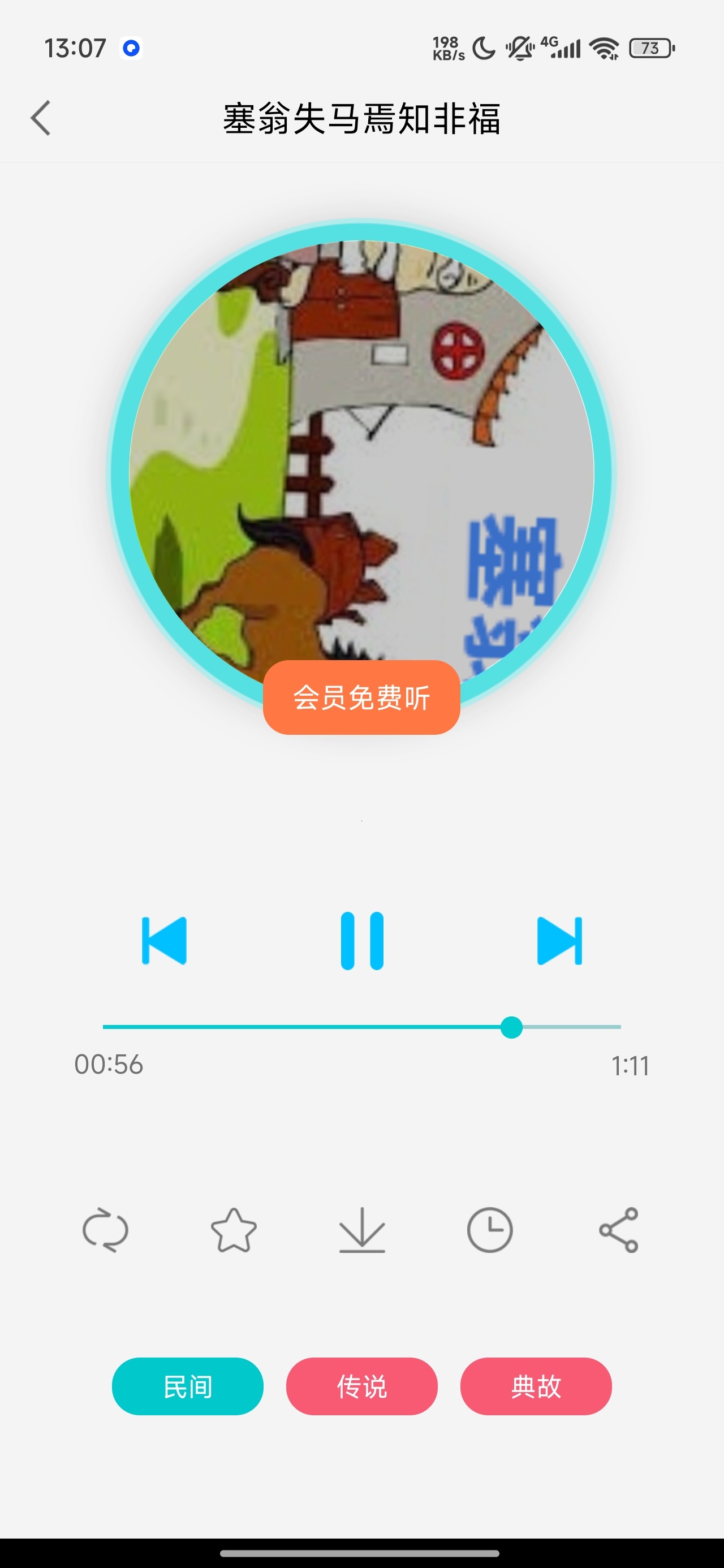The width and height of the screenshot is (724, 1568).
Task: Download this audio story
Action: [361, 1230]
